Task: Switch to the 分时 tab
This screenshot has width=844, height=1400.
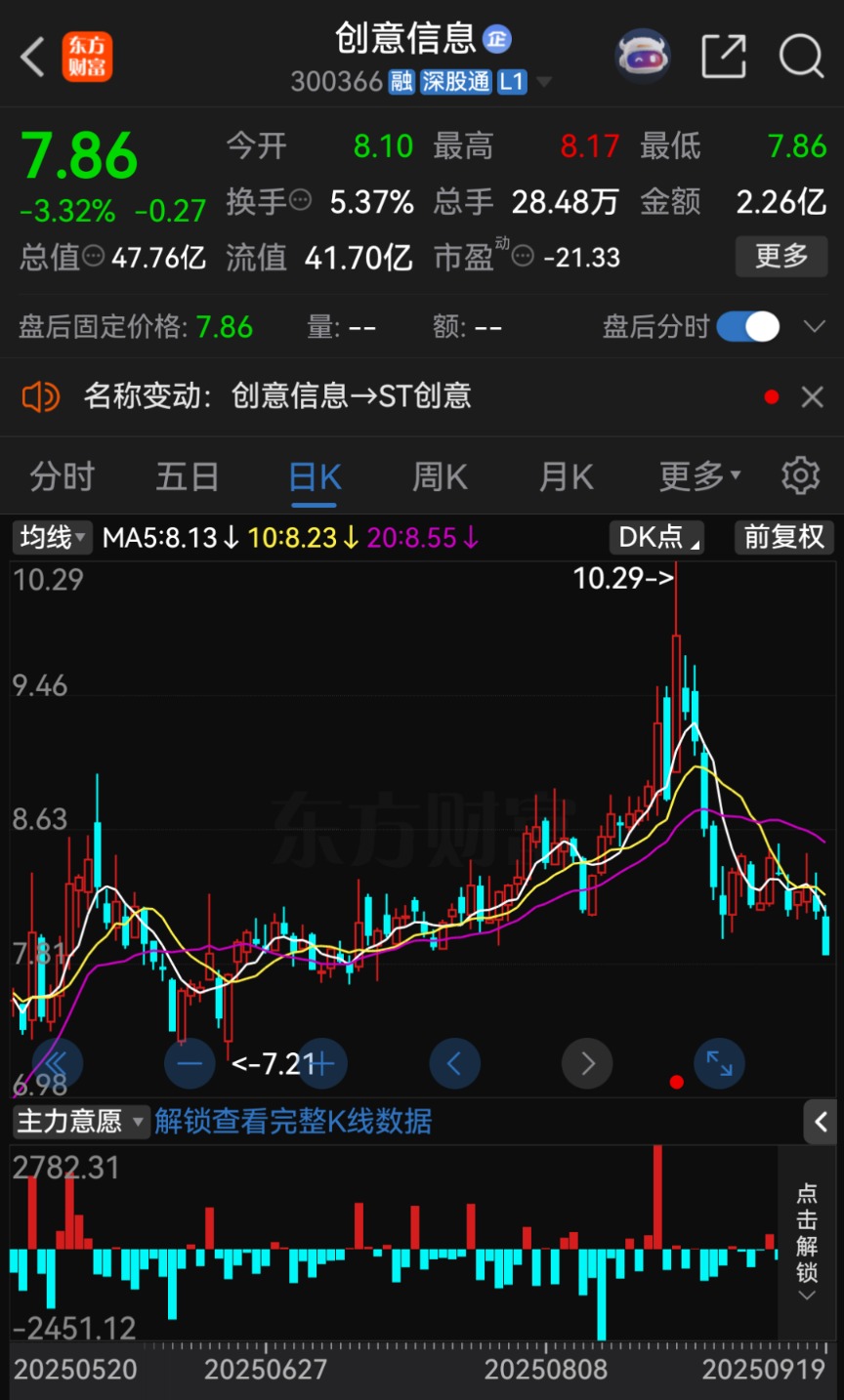Action: 63,476
